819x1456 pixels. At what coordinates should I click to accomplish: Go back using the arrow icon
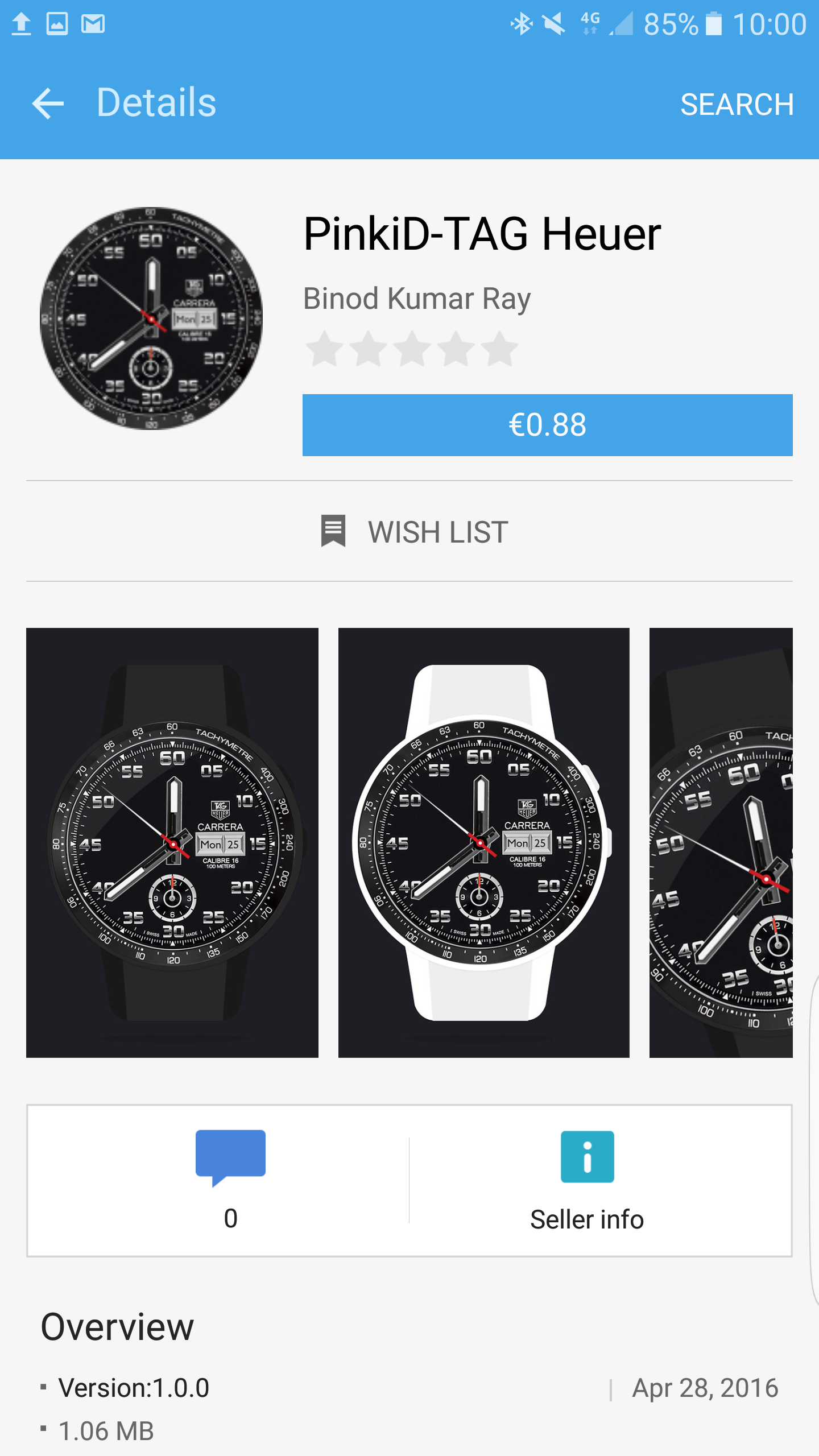(48, 104)
